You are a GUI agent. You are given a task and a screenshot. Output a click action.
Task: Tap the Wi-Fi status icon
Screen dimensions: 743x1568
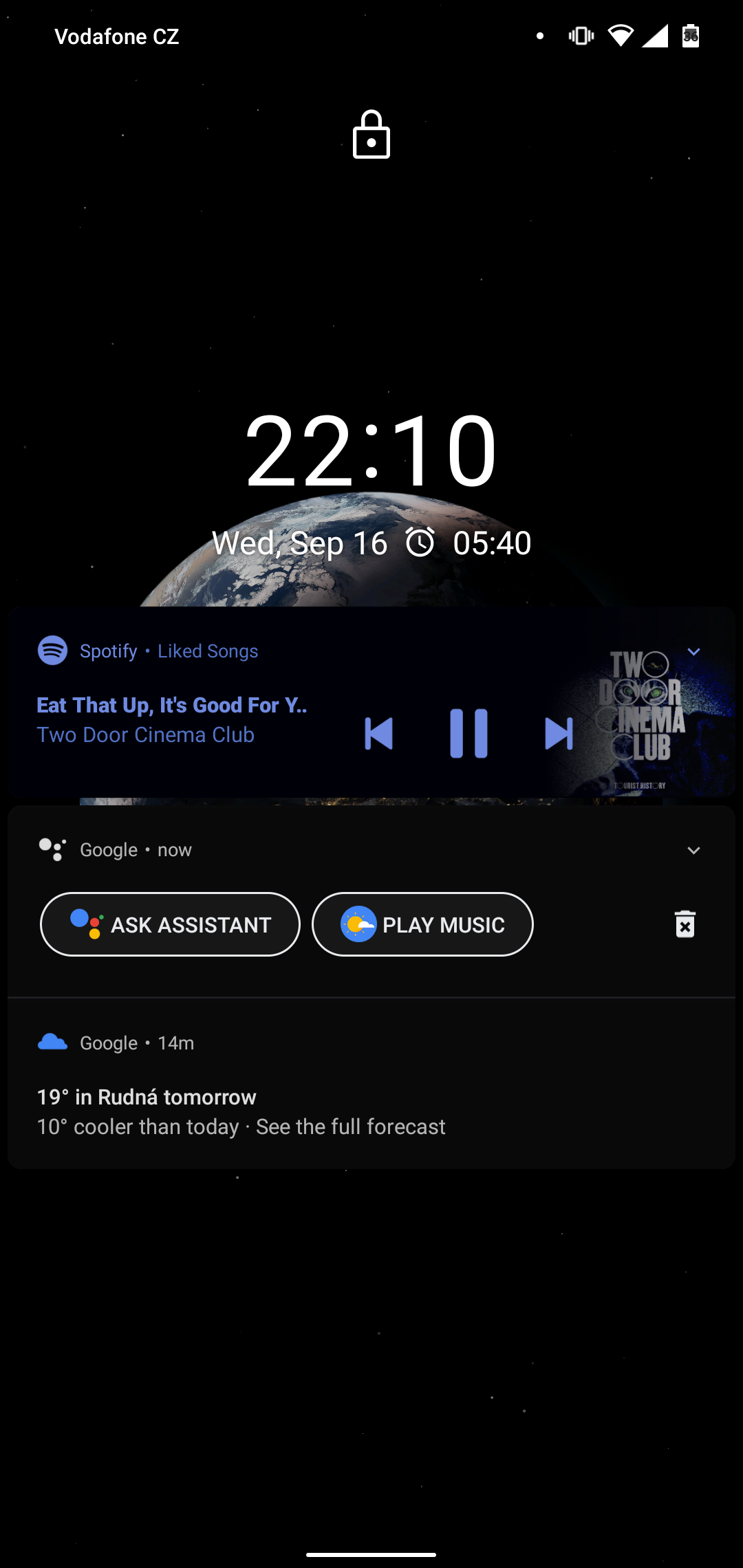[620, 36]
